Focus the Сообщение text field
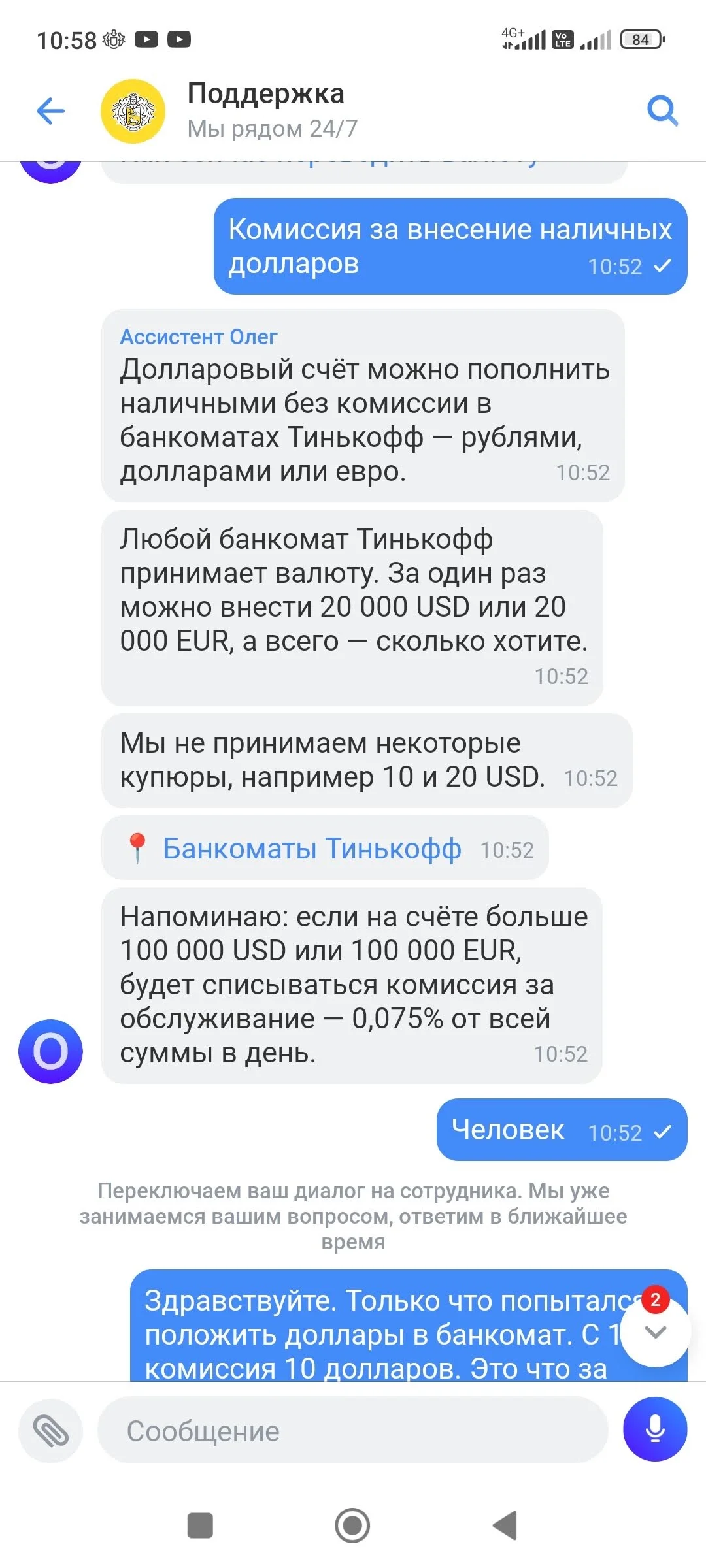The image size is (706, 1568). (353, 1431)
